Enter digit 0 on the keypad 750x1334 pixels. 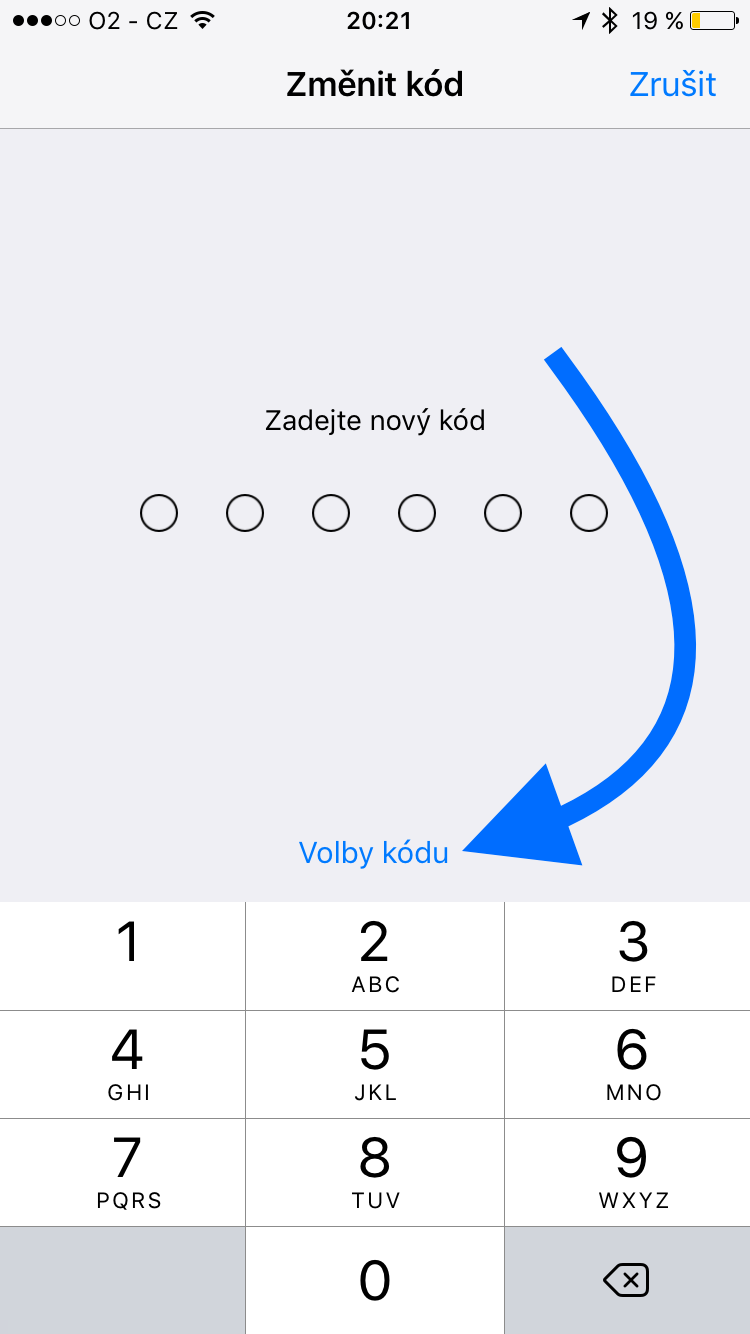coord(375,1280)
